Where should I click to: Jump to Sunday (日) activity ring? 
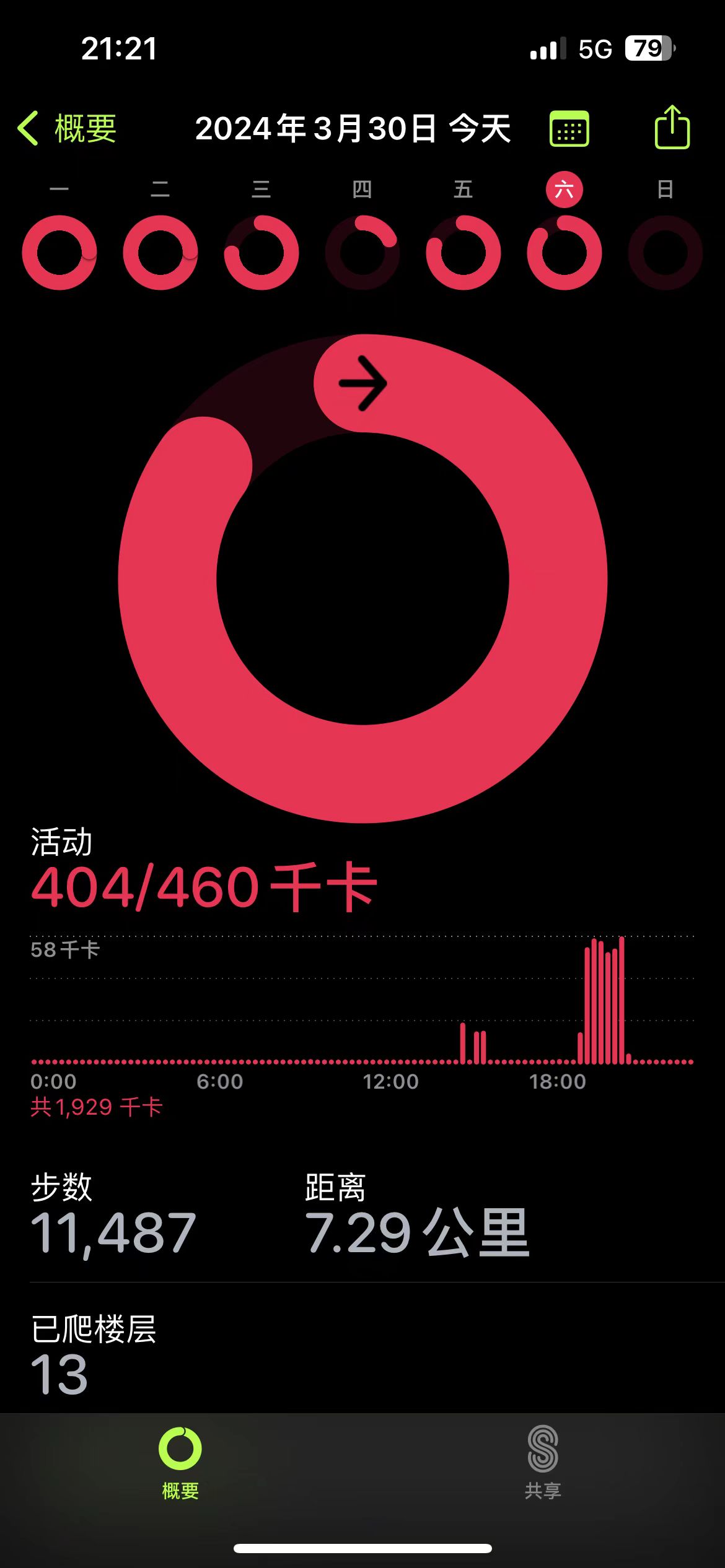click(x=666, y=252)
